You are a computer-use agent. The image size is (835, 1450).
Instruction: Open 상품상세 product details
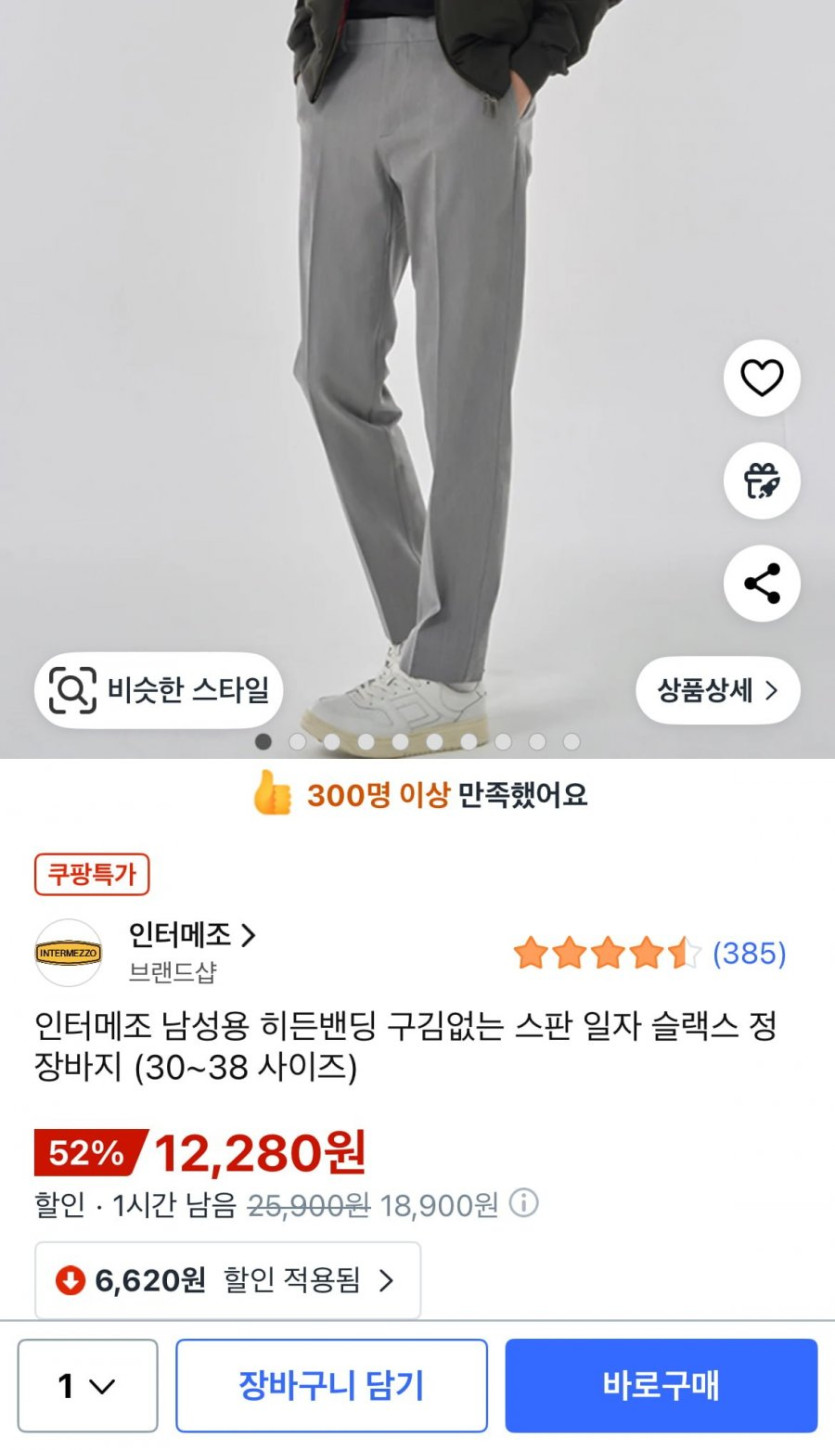coord(718,690)
